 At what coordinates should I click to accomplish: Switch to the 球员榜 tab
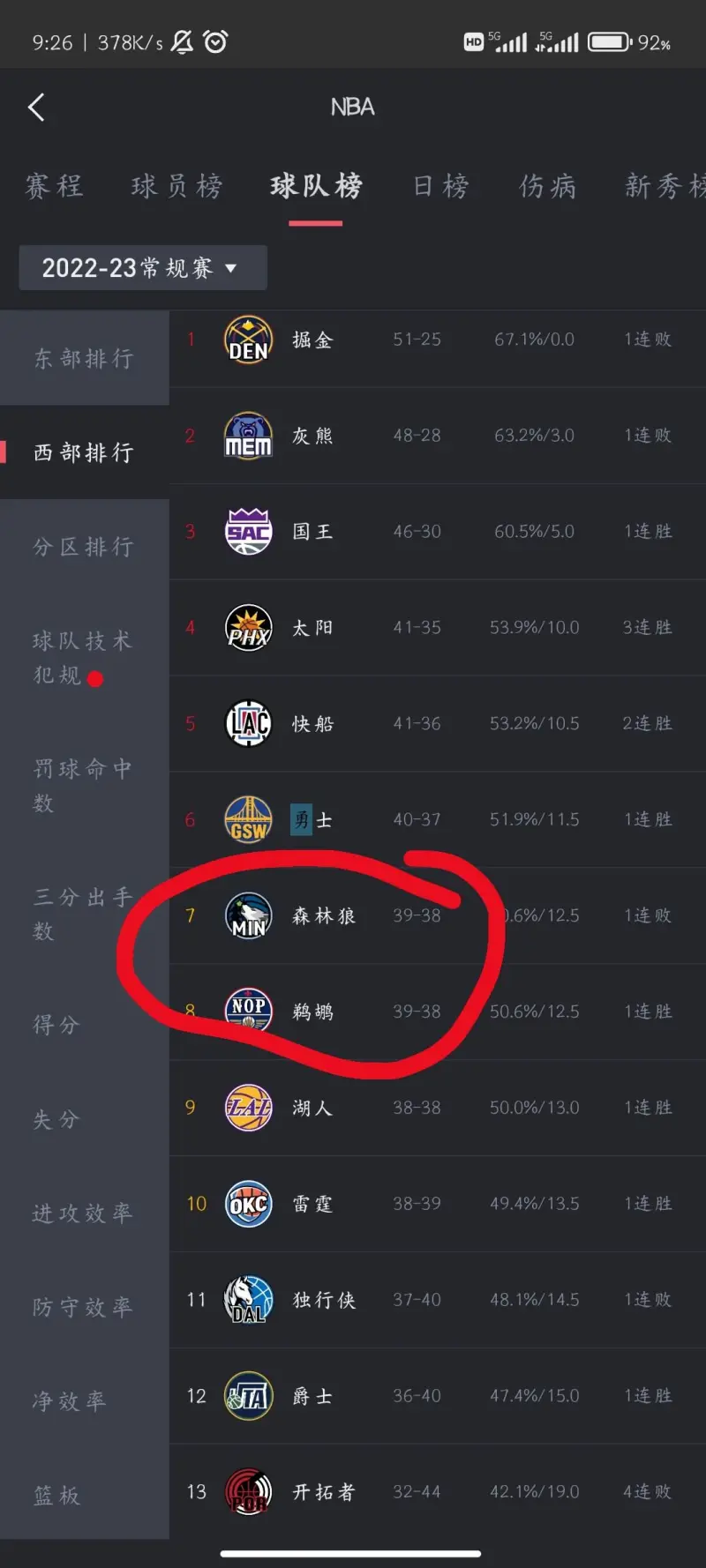(176, 186)
